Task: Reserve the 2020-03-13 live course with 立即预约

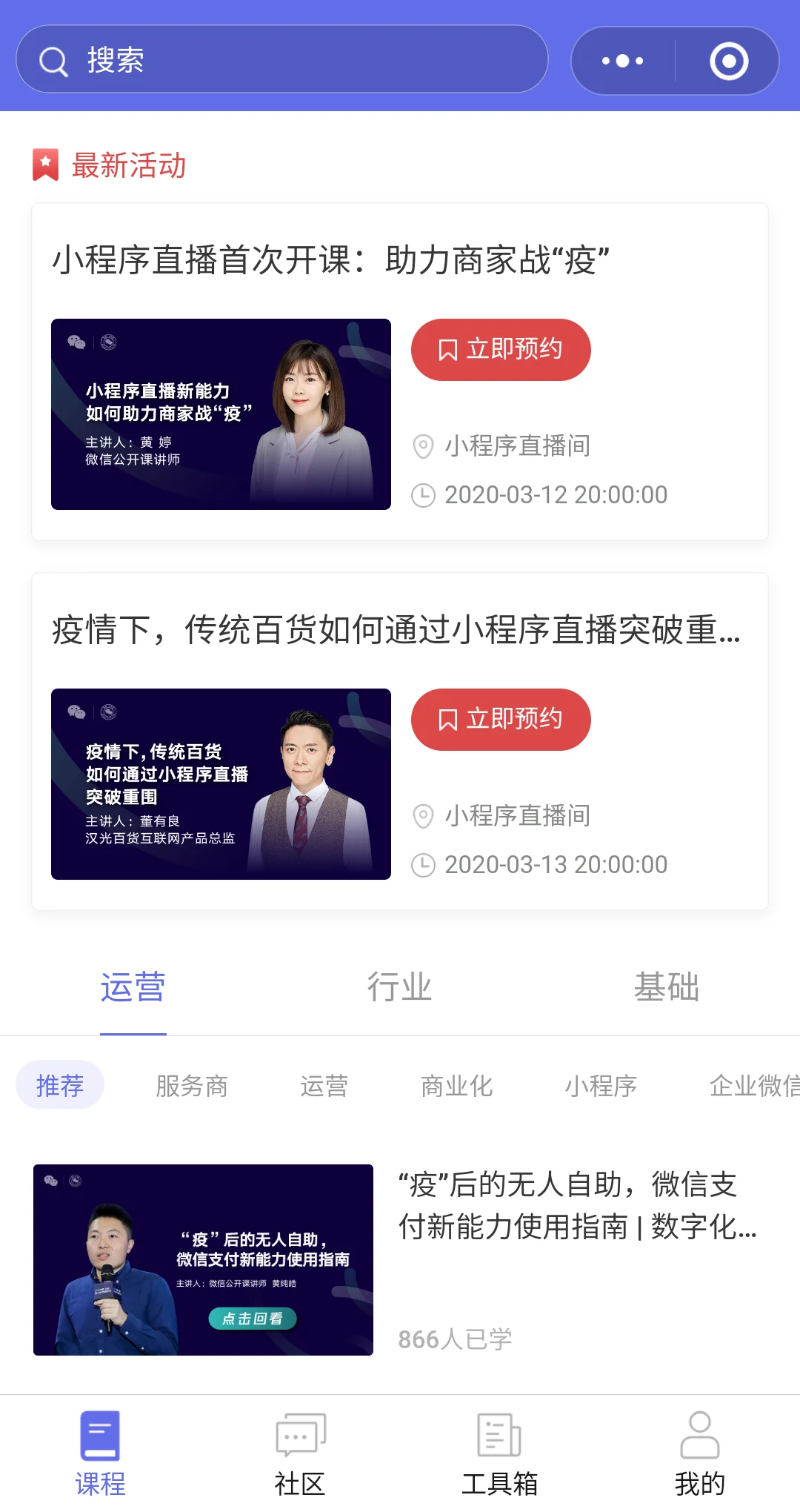Action: coord(501,720)
